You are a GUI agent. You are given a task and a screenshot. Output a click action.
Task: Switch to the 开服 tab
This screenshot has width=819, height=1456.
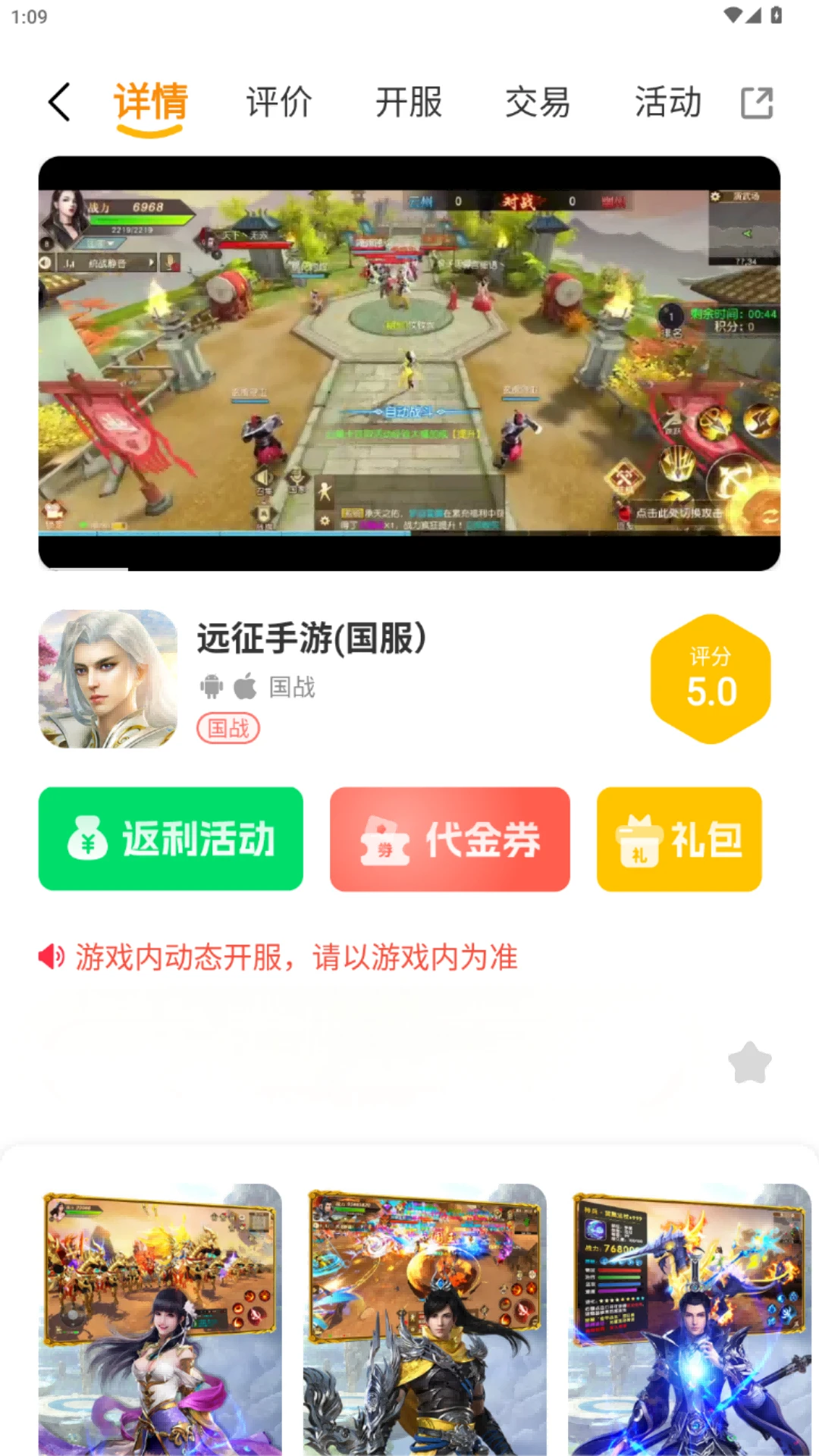coord(409,102)
